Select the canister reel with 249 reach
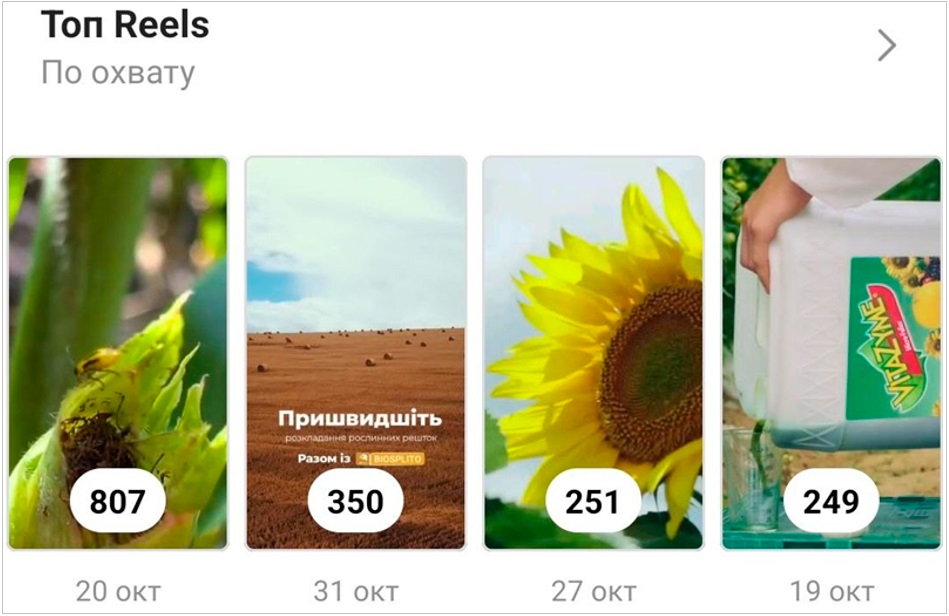The height and width of the screenshot is (616, 949). tap(830, 353)
